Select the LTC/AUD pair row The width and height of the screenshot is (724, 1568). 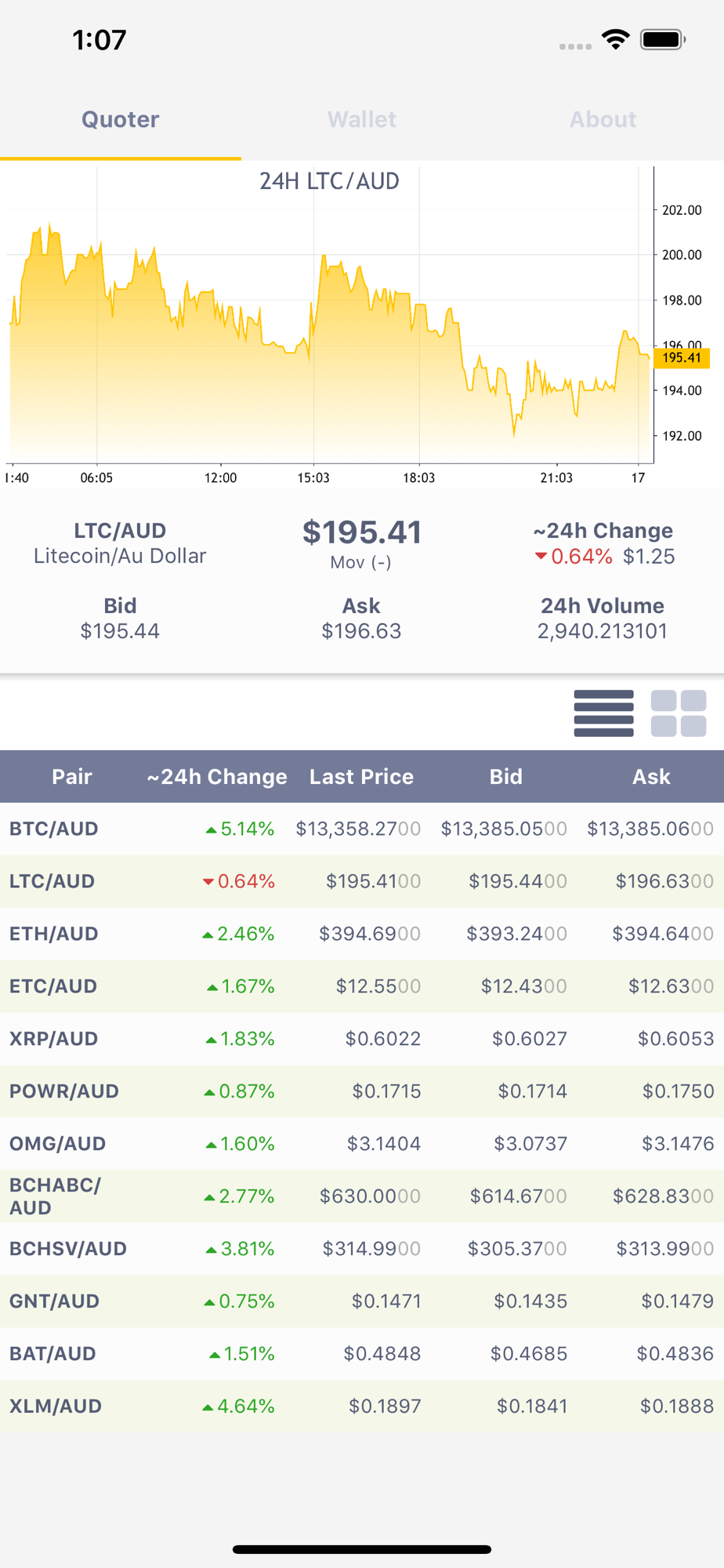point(362,881)
